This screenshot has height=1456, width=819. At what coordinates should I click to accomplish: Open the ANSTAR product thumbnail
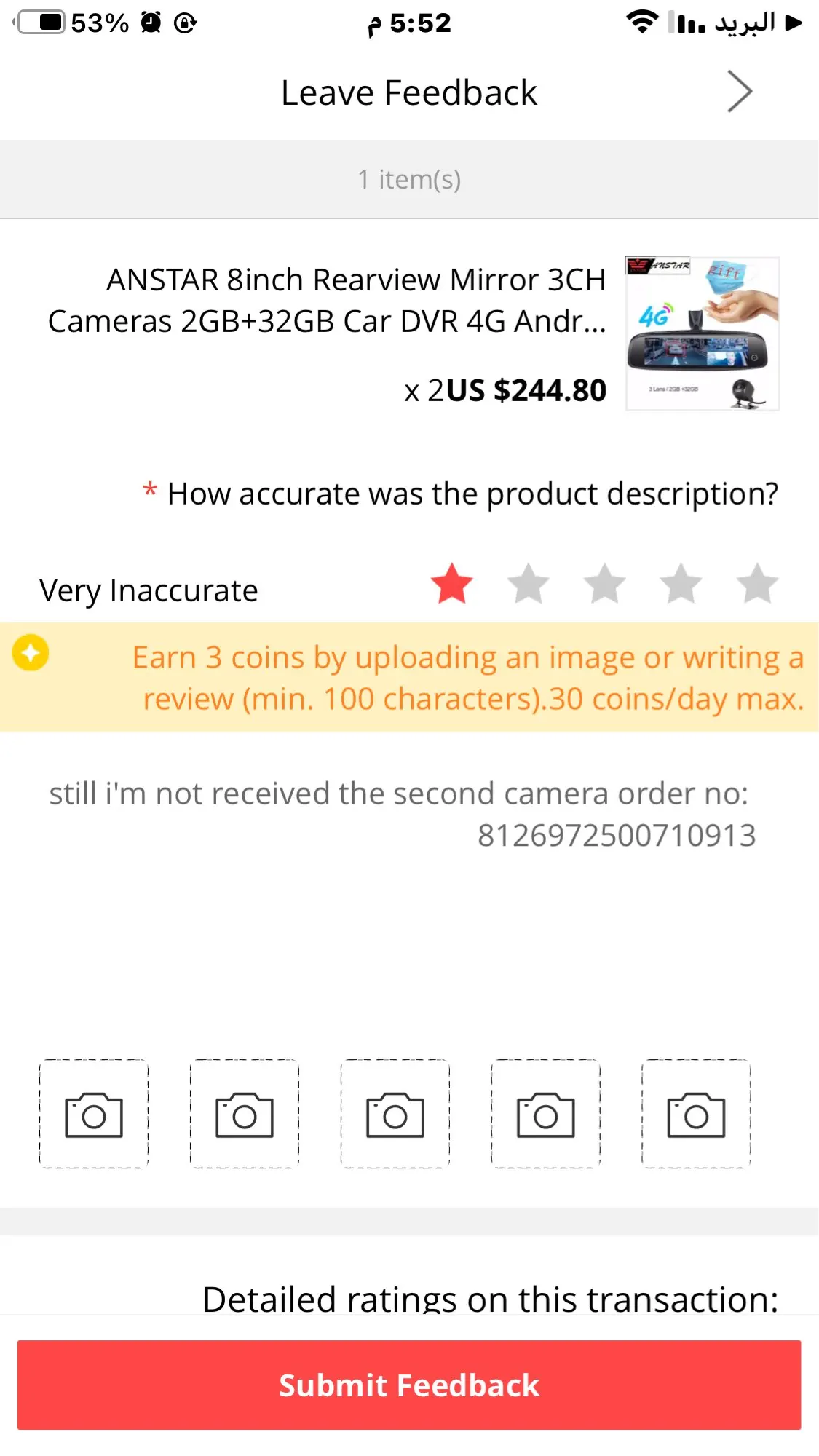point(702,333)
